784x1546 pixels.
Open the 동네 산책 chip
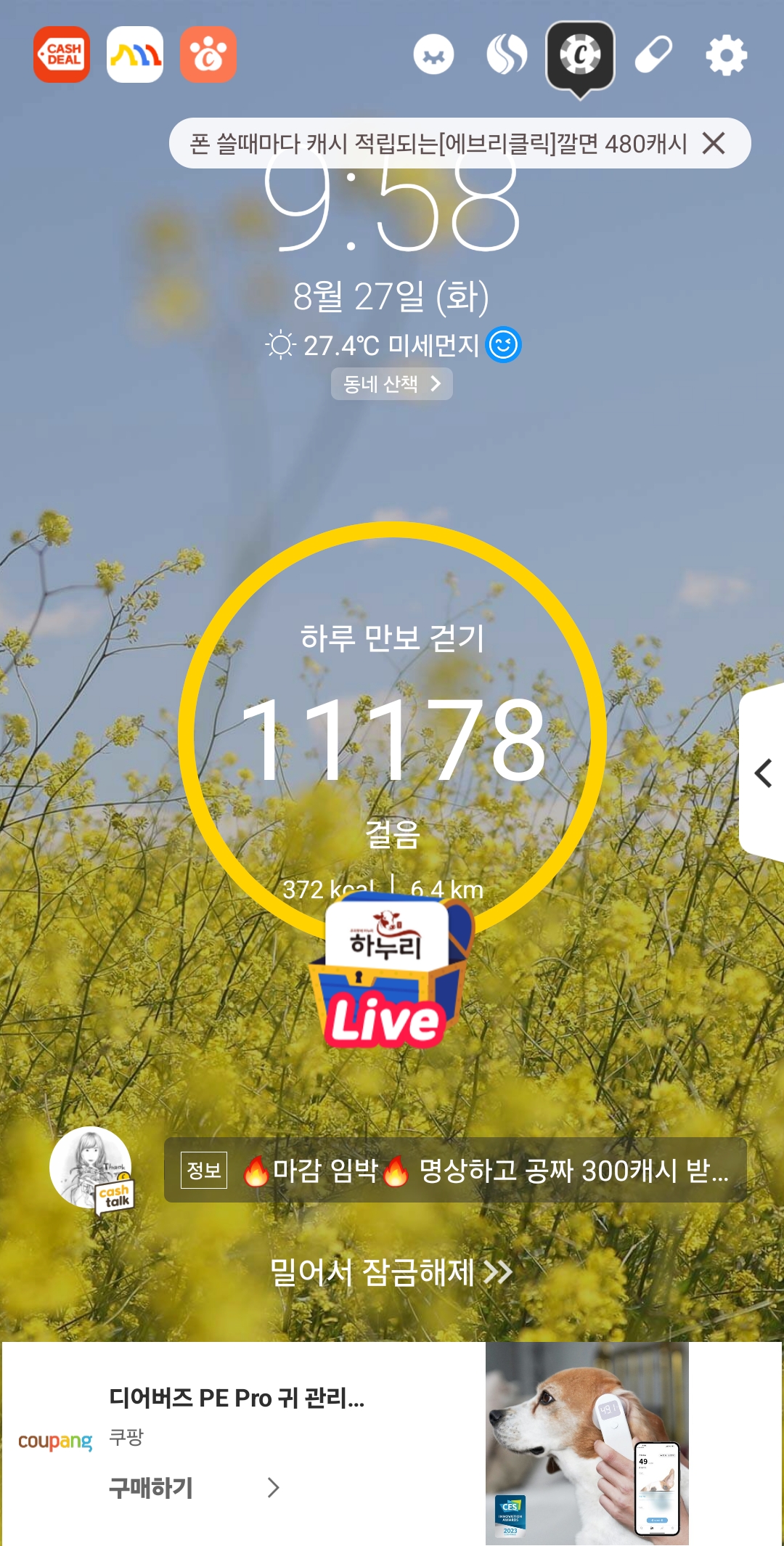pos(392,383)
